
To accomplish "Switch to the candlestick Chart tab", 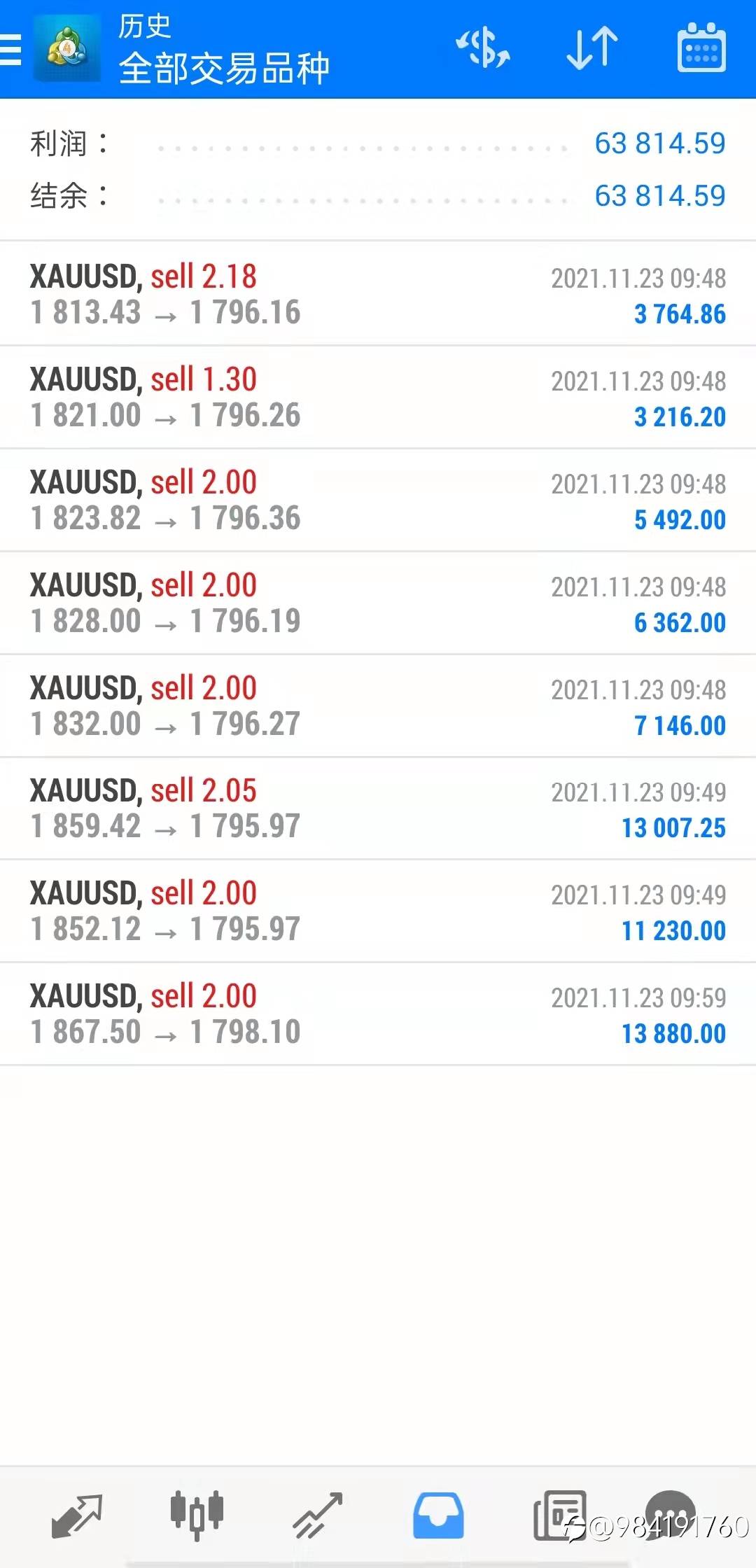I will click(x=197, y=1515).
